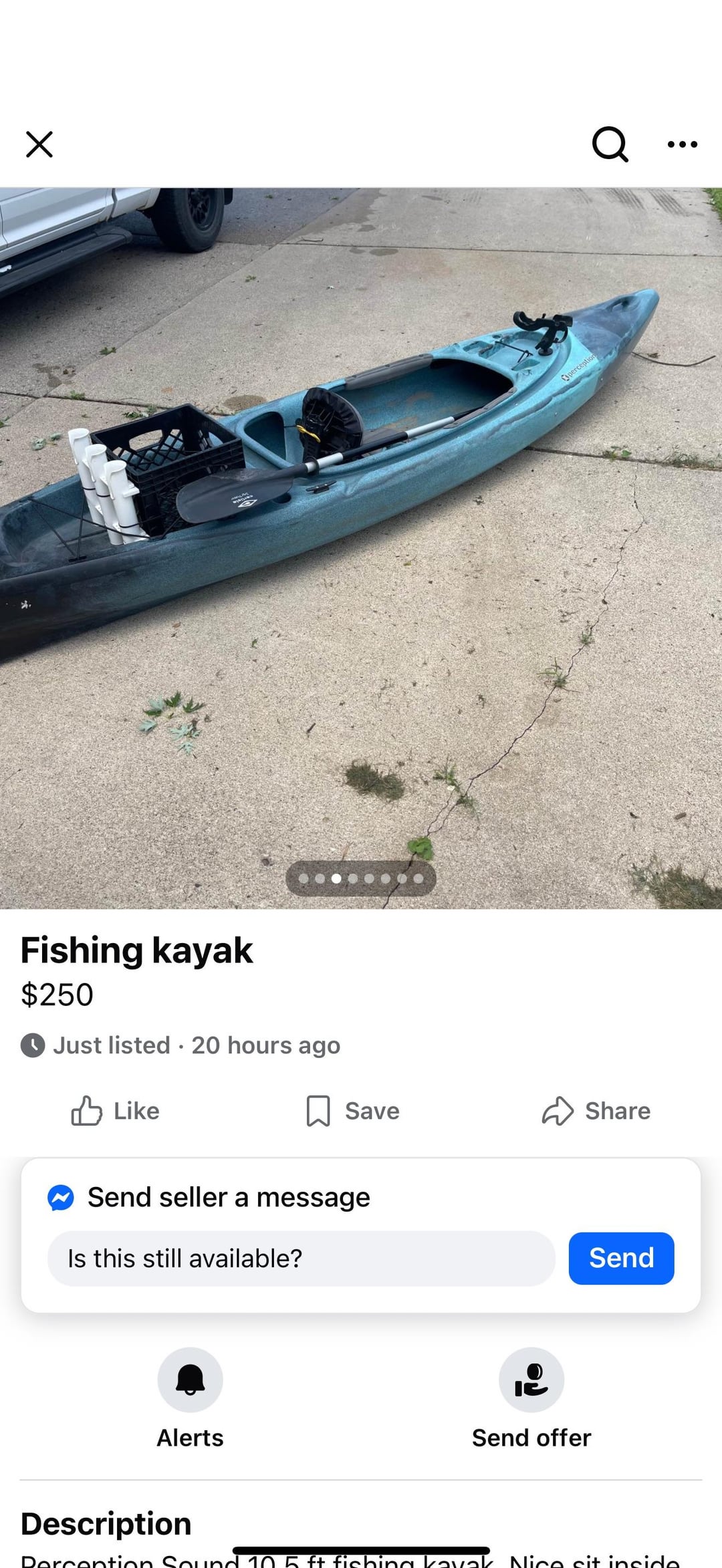Send the message to the seller
722x1568 pixels.
621,1259
